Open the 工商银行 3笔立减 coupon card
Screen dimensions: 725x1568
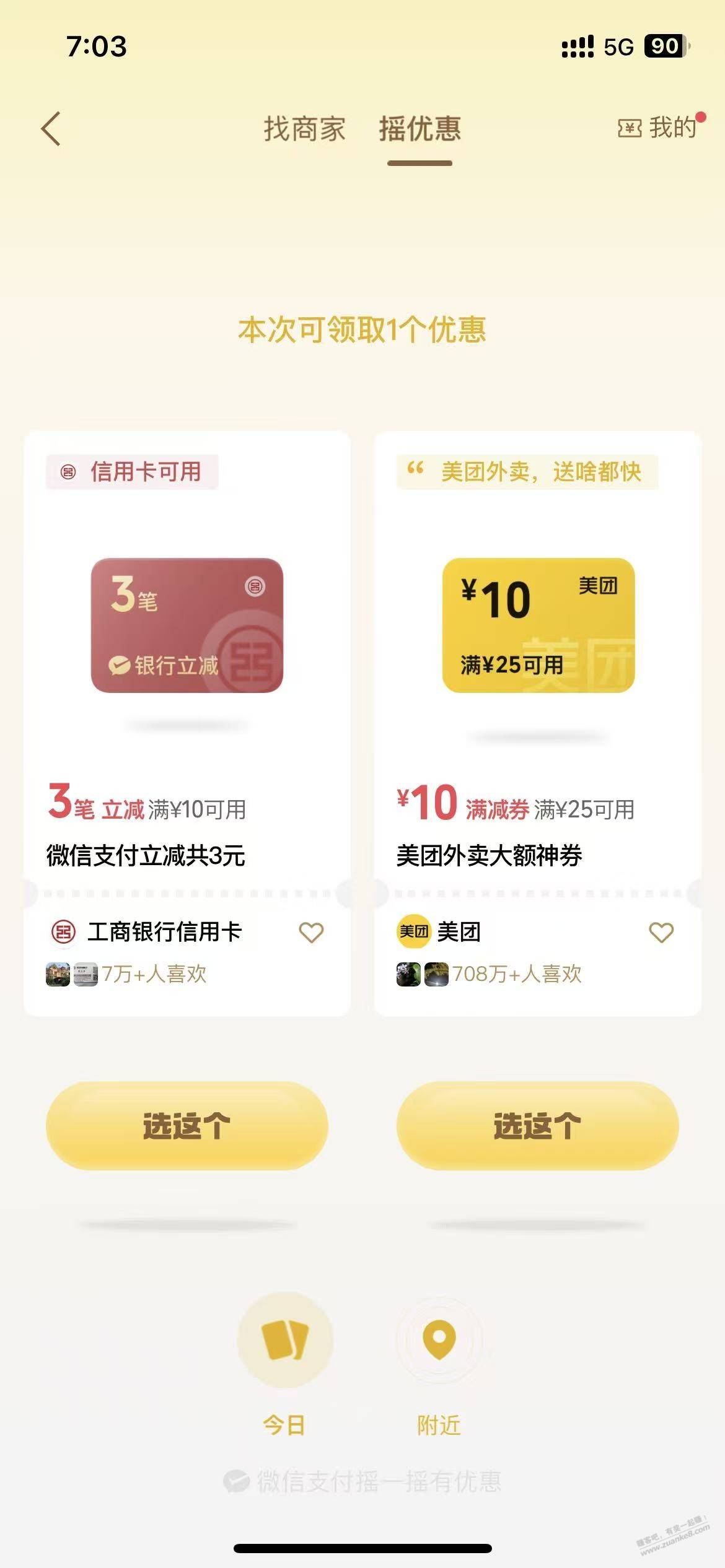point(187,625)
